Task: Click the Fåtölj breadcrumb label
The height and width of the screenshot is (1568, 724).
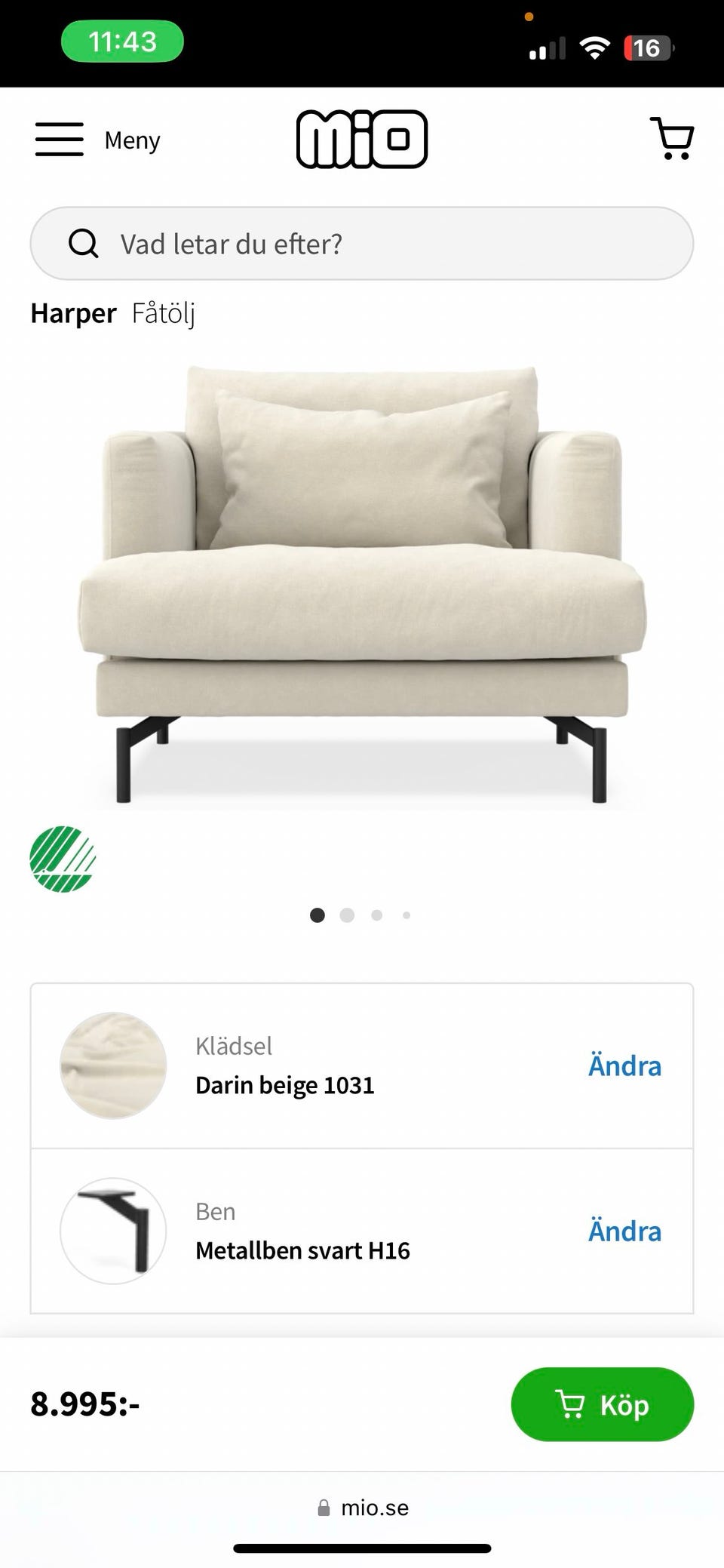Action: (164, 313)
